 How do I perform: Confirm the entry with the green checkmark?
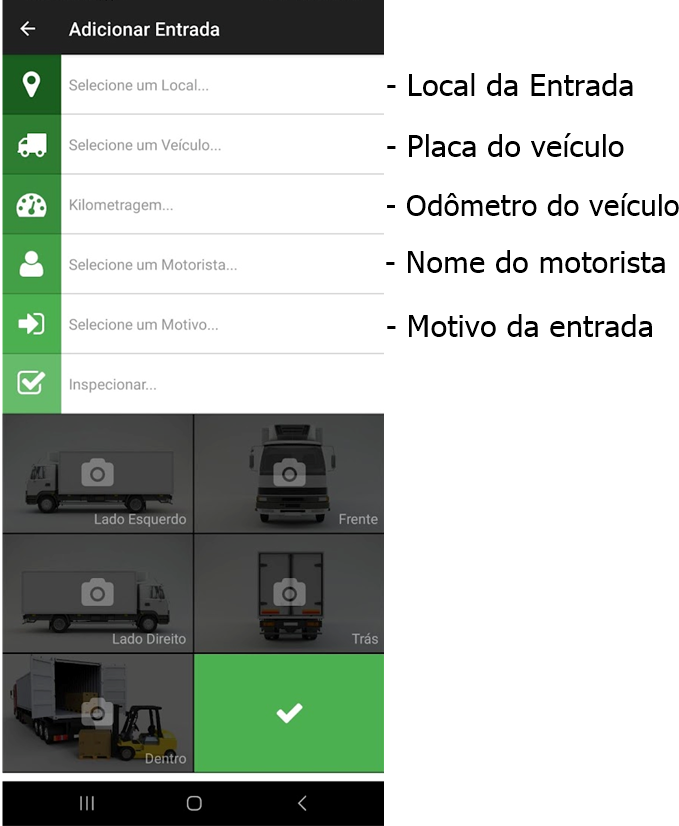click(289, 712)
